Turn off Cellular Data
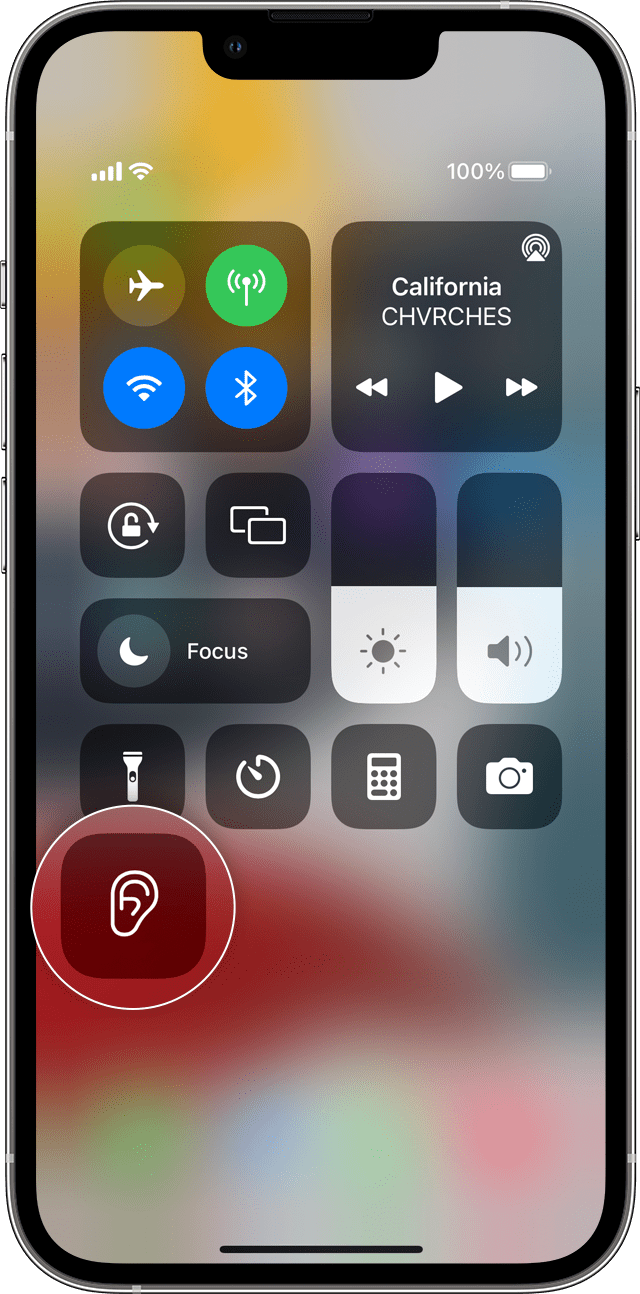The width and height of the screenshot is (640, 1294). click(x=246, y=286)
